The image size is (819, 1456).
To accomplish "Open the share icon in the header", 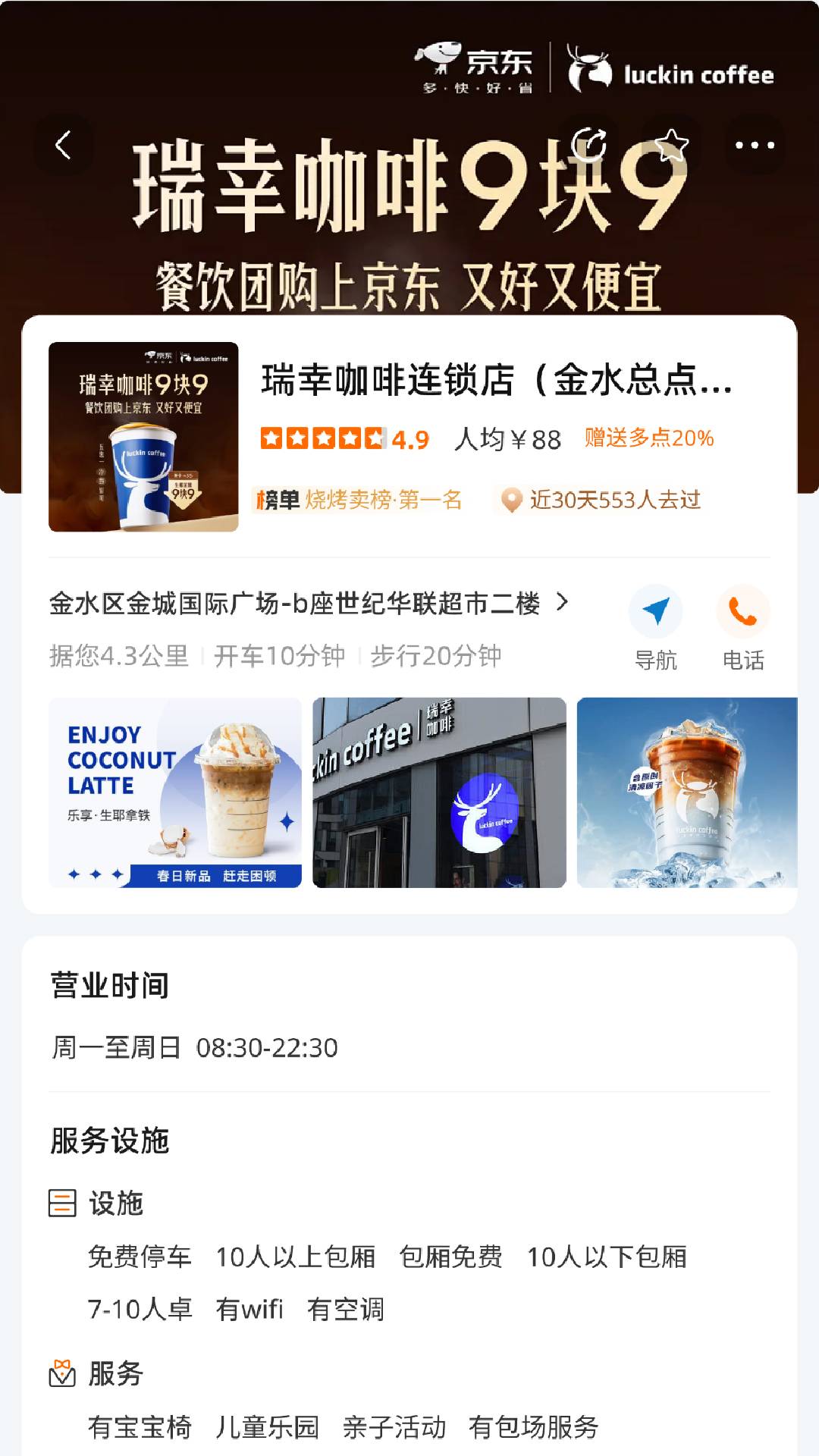I will click(x=590, y=143).
